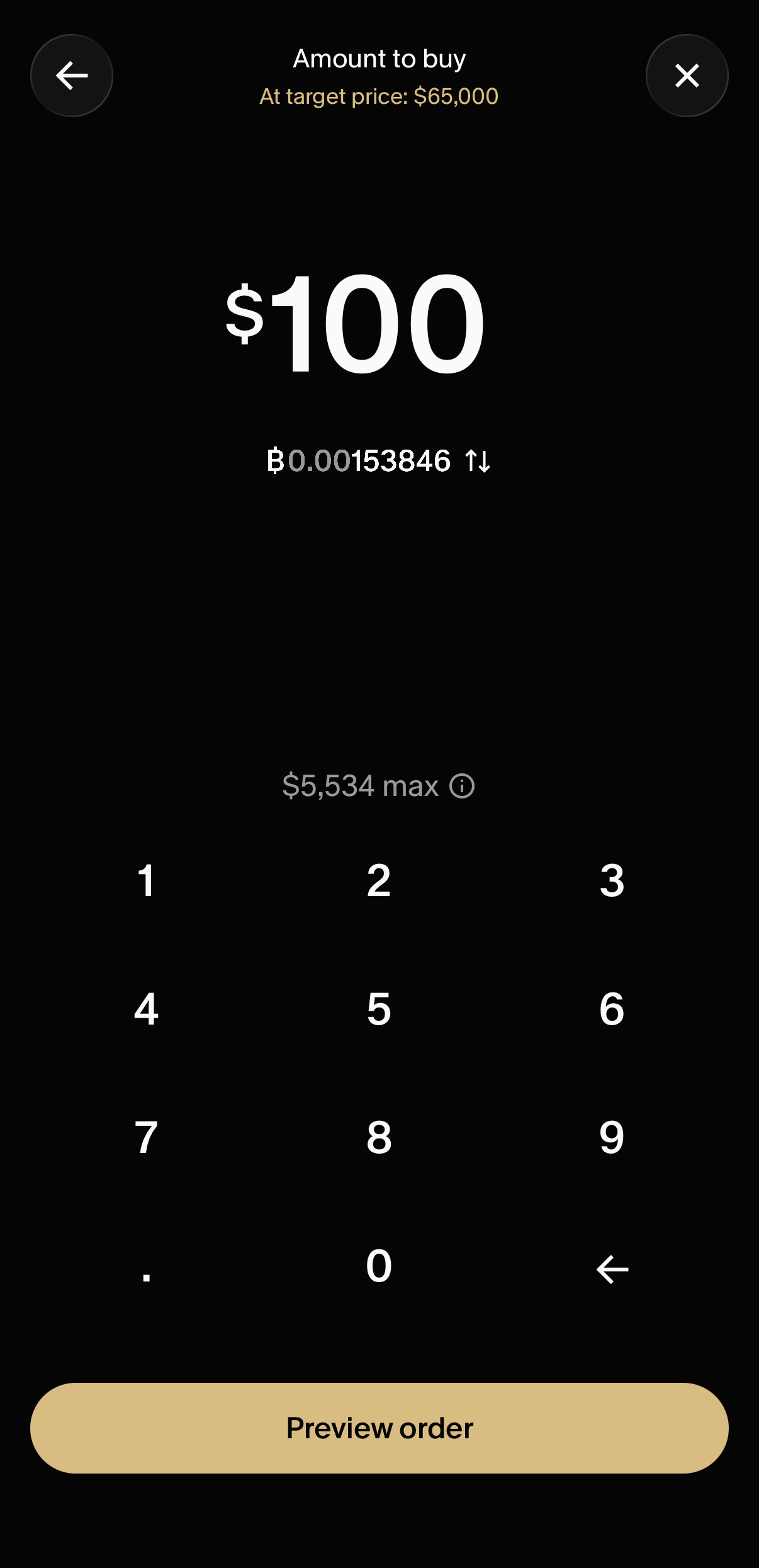Enter digit 5 on keypad
The height and width of the screenshot is (1568, 759).
click(379, 1009)
